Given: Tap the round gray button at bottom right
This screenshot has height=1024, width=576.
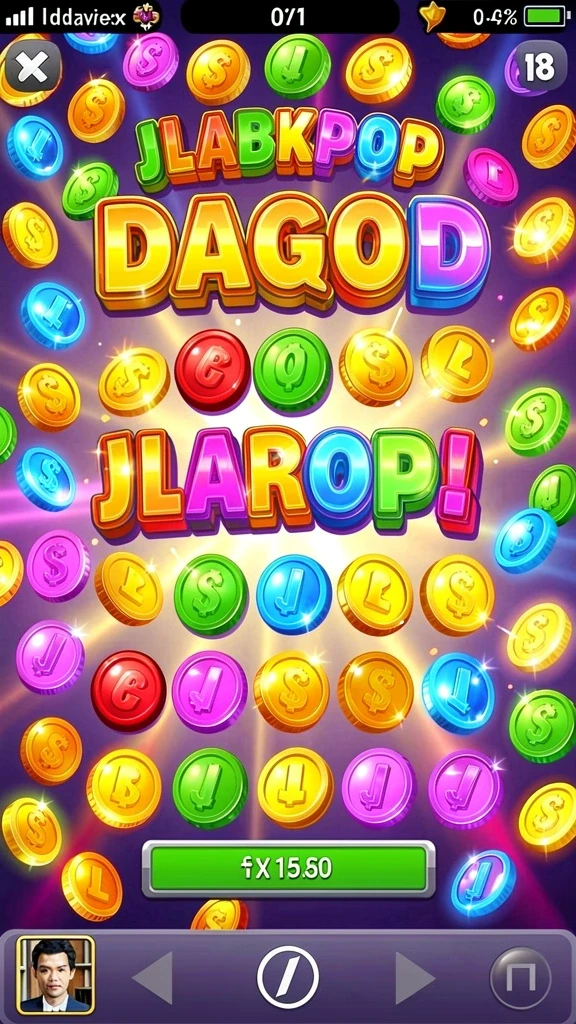Looking at the screenshot, I should (520, 978).
